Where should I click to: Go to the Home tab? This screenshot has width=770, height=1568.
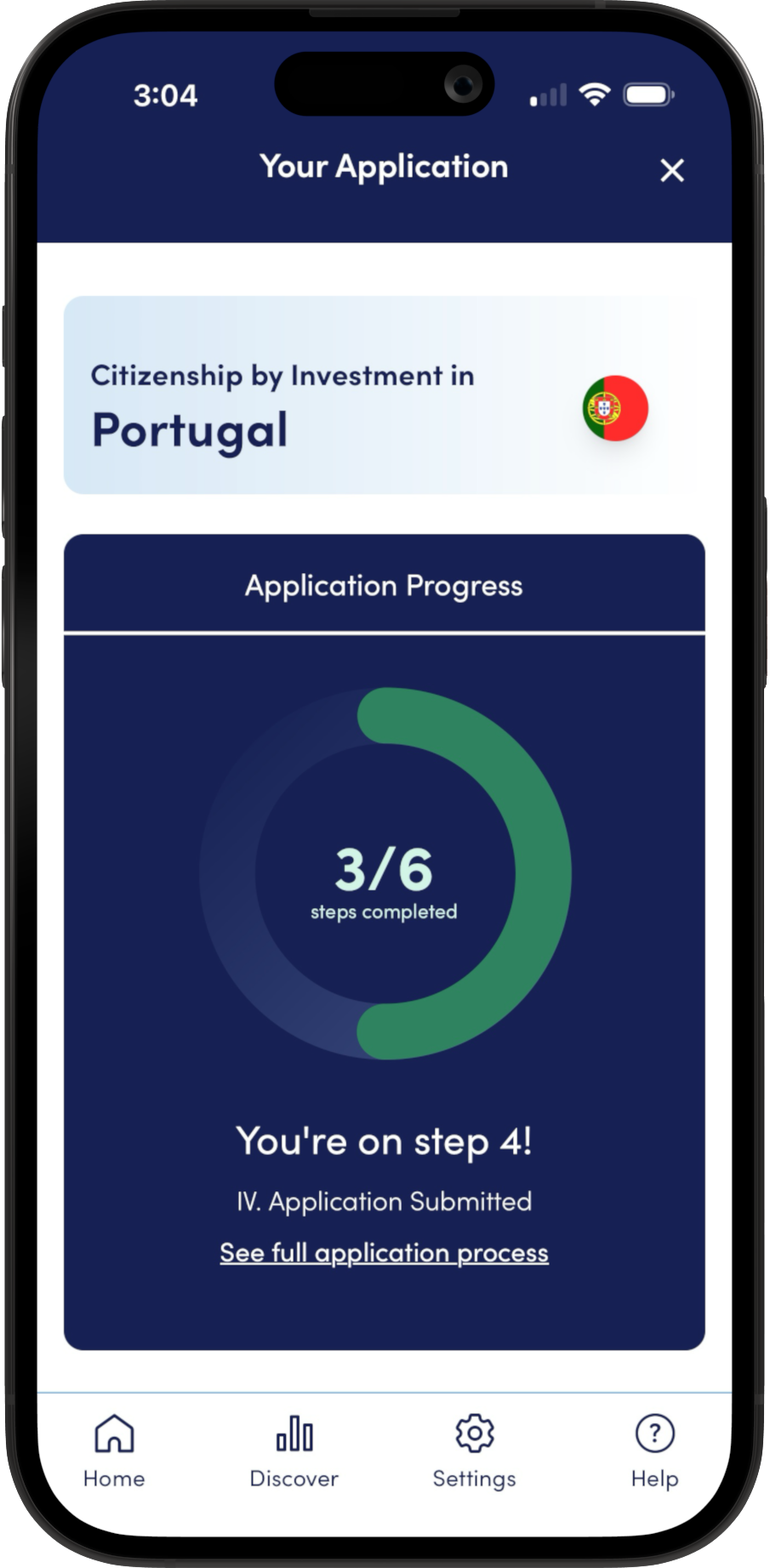coord(114,1452)
